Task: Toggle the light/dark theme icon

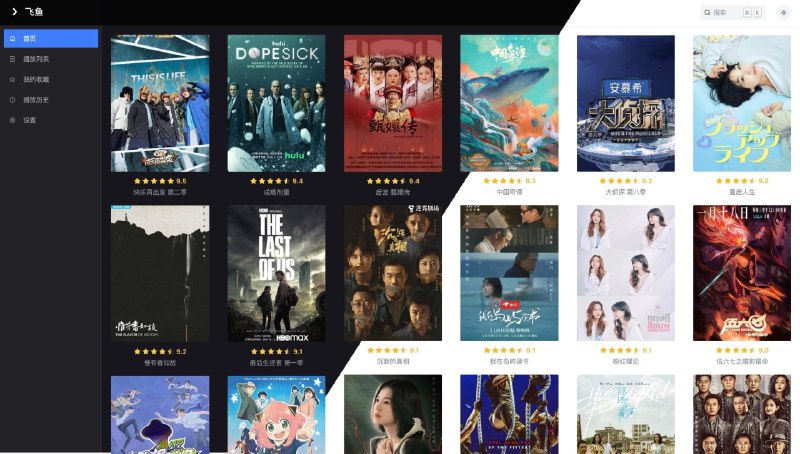Action: click(x=783, y=12)
